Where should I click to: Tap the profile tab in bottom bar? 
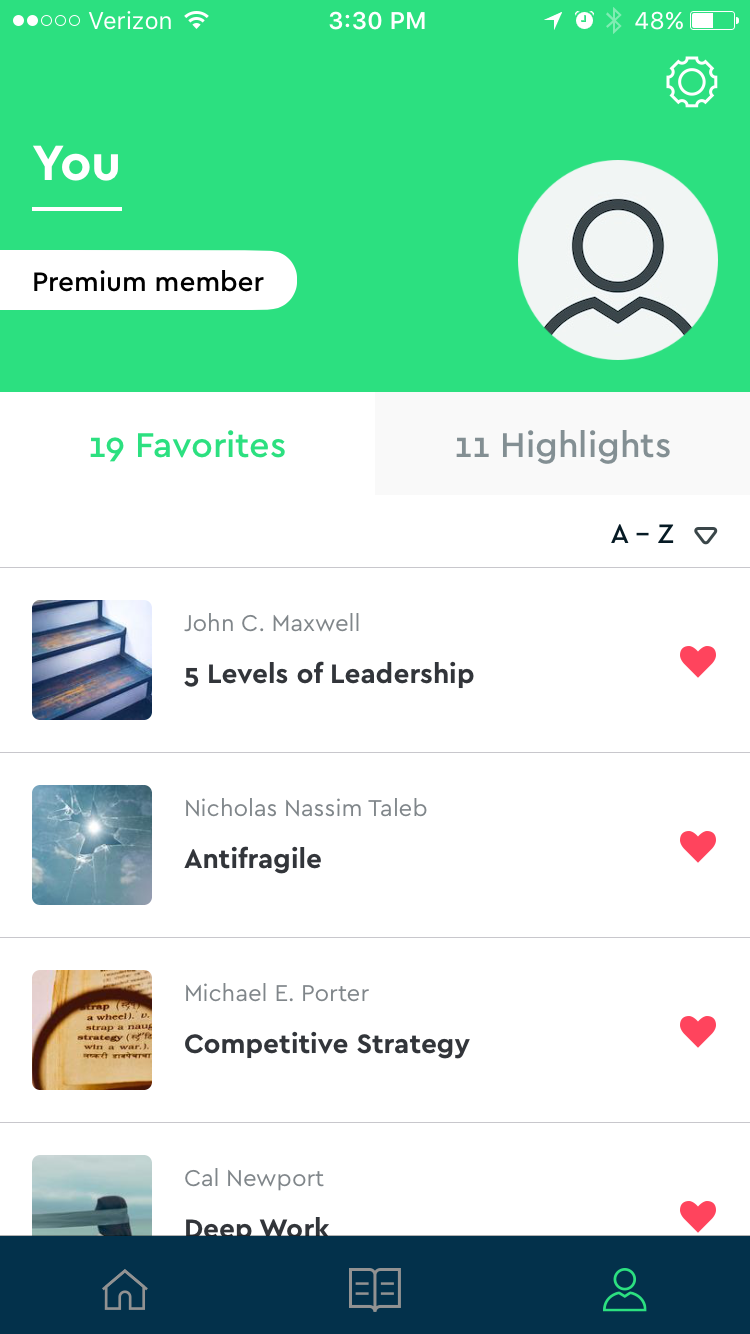click(x=625, y=1290)
